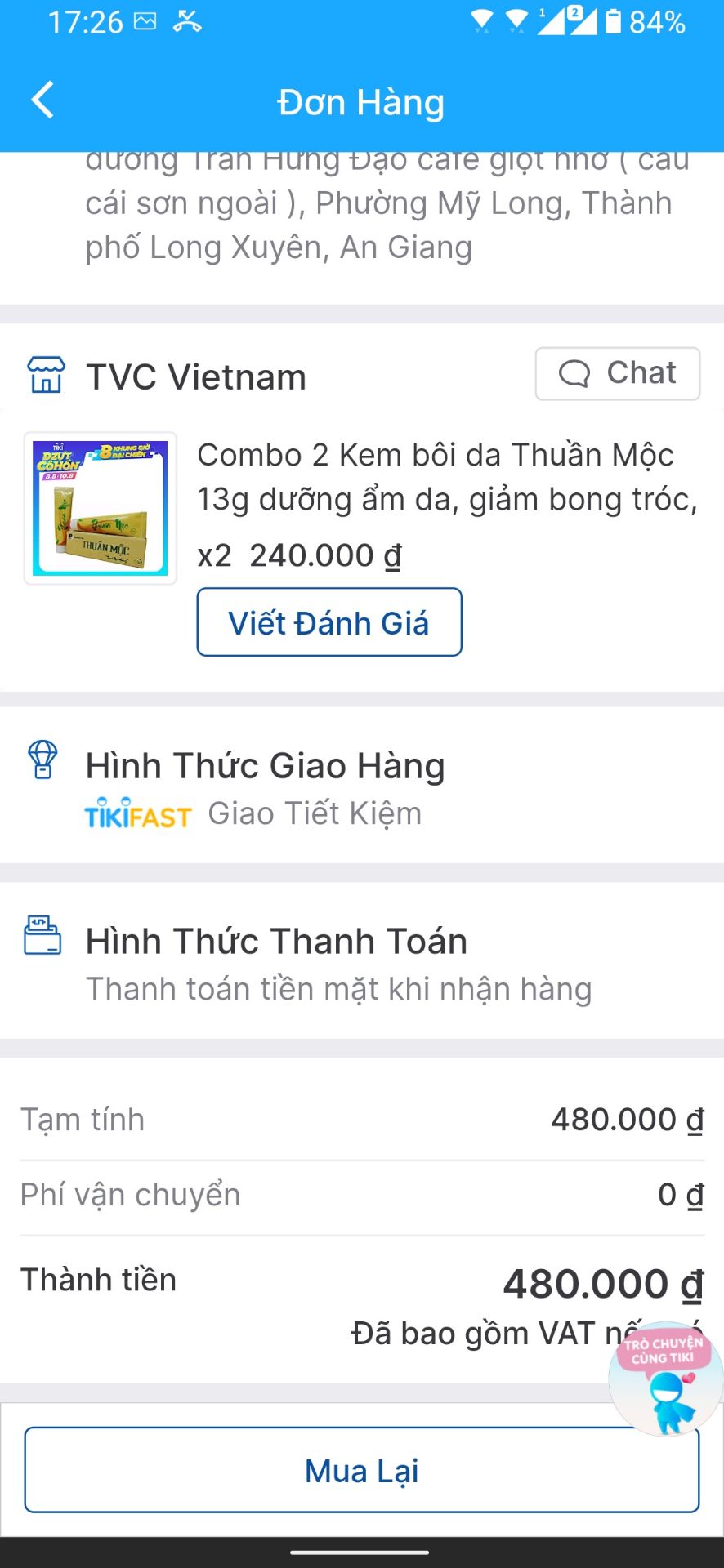
Task: Tap the Giao Tiết Kiệm shipping option
Action: click(x=314, y=812)
